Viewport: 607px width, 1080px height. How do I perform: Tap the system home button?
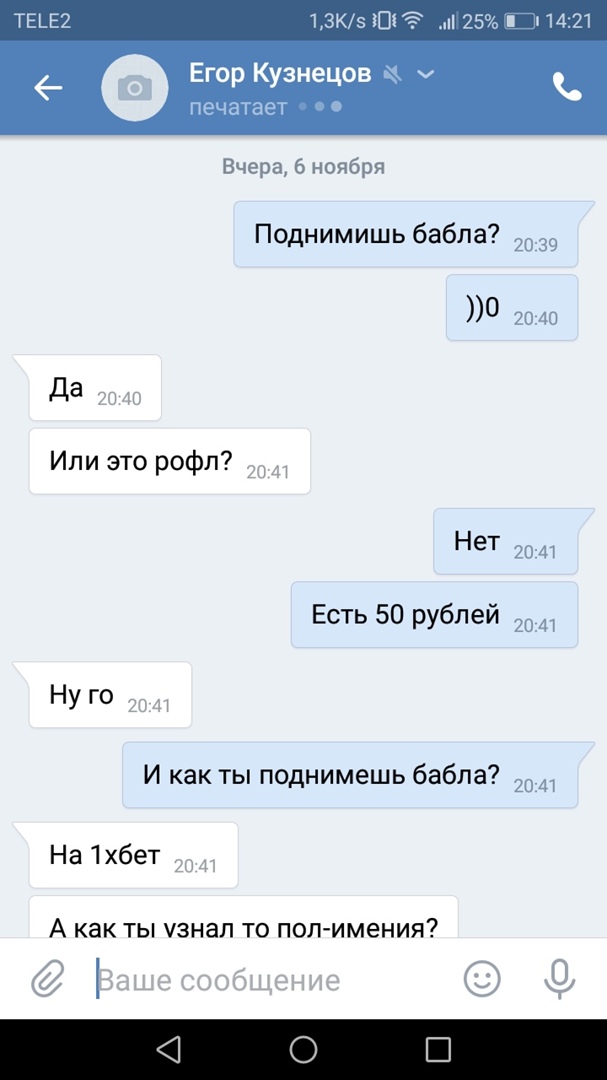pyautogui.click(x=303, y=1049)
